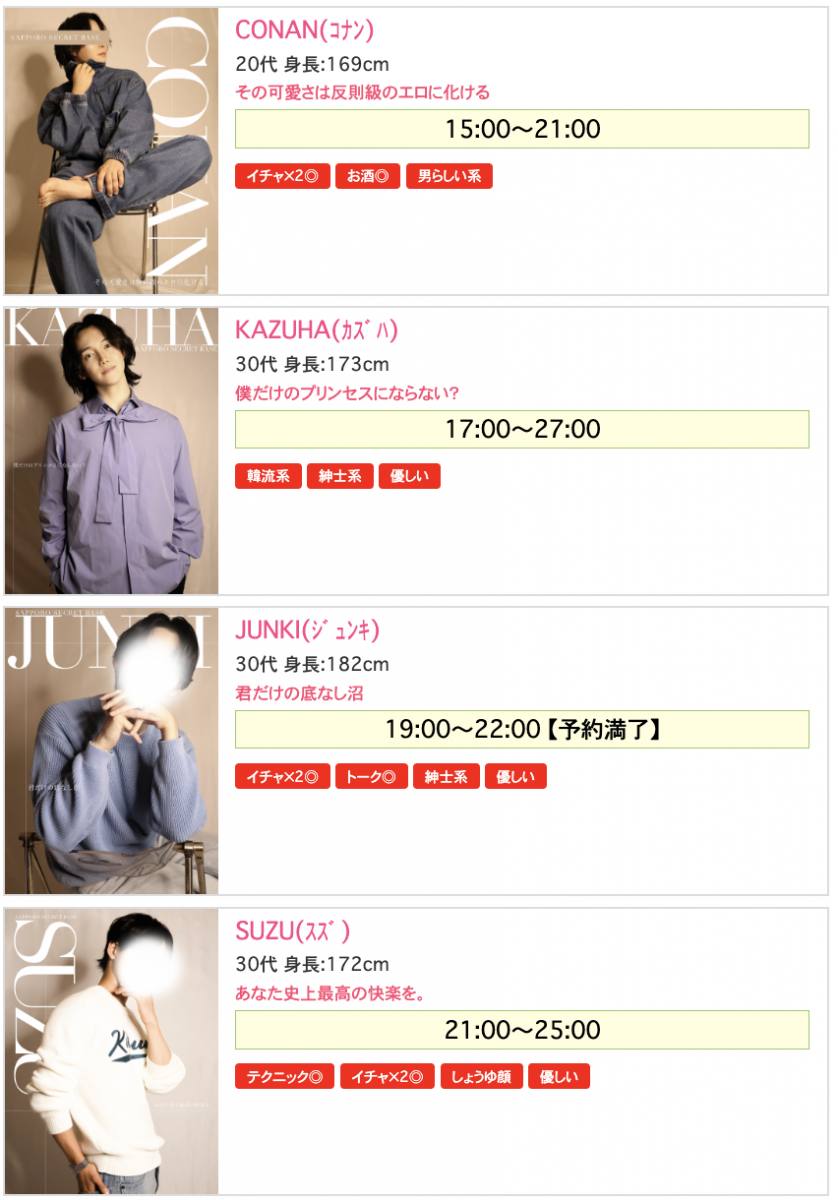Select the お酒◎ tag on CONAN's card
838x1200 pixels.
(367, 177)
